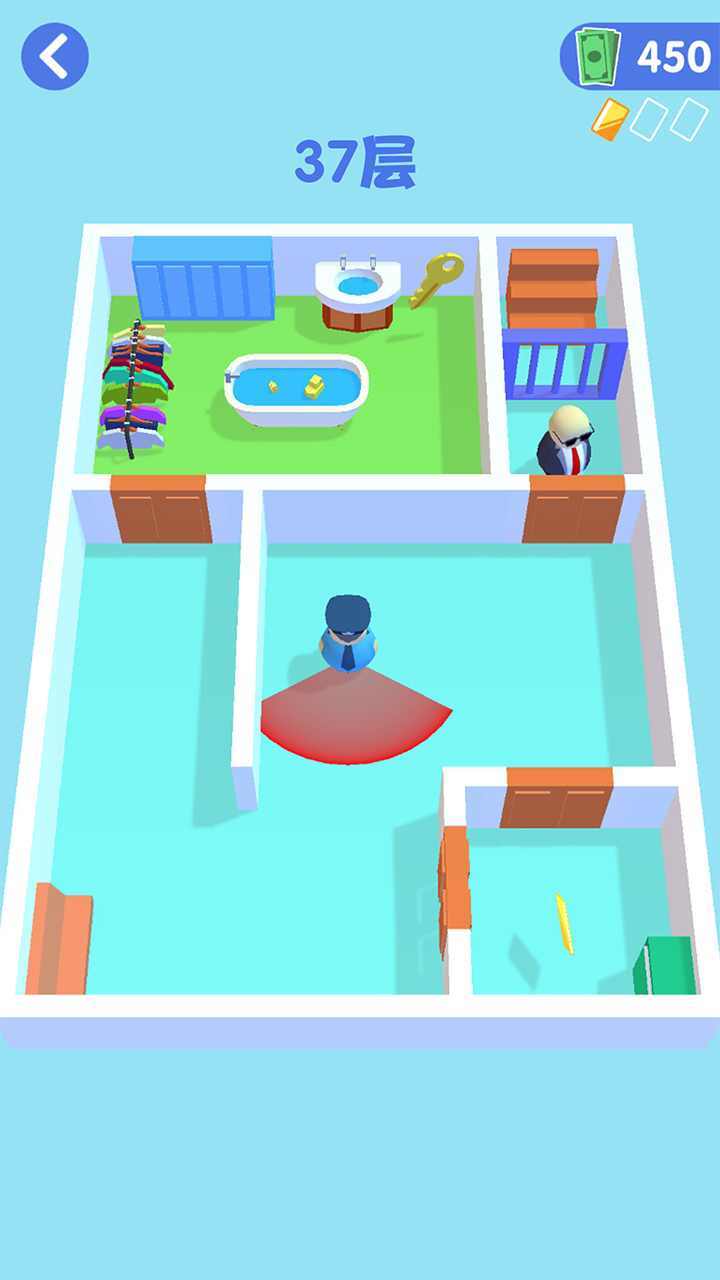Tap the back arrow button

pos(55,56)
